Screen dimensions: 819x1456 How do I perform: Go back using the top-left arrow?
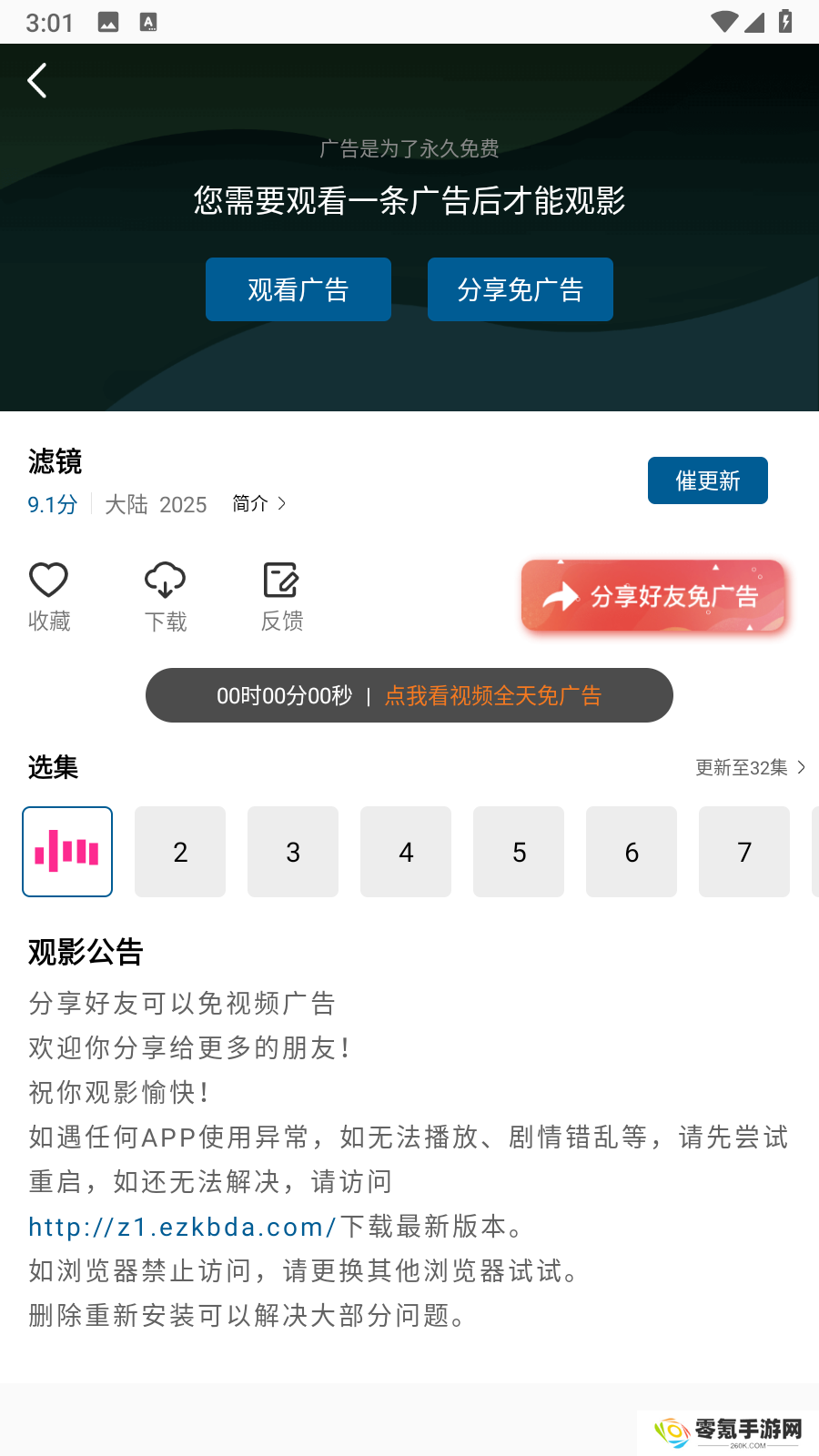[37, 81]
